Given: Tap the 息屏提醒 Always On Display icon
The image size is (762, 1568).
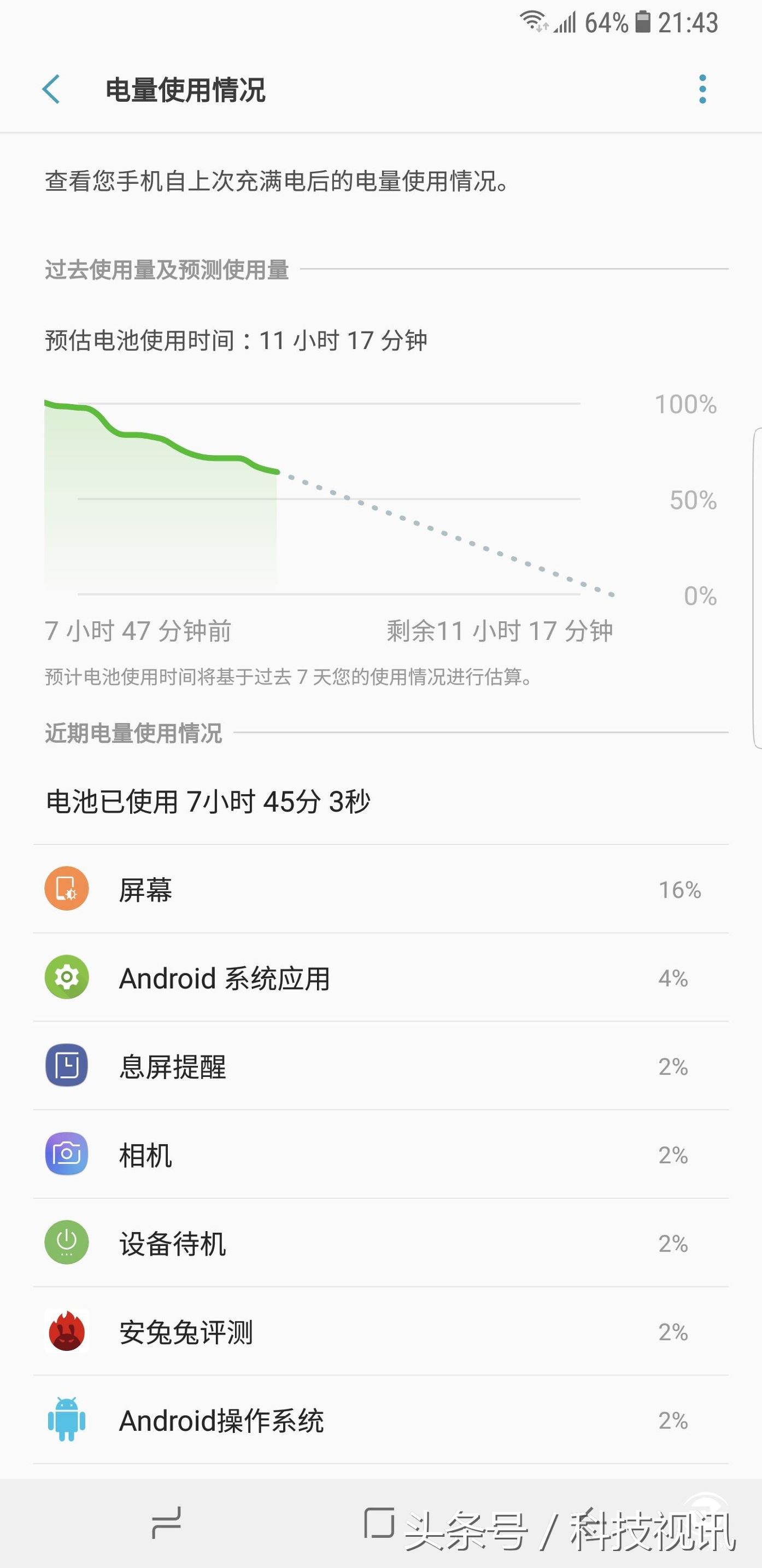Looking at the screenshot, I should click(x=67, y=1066).
